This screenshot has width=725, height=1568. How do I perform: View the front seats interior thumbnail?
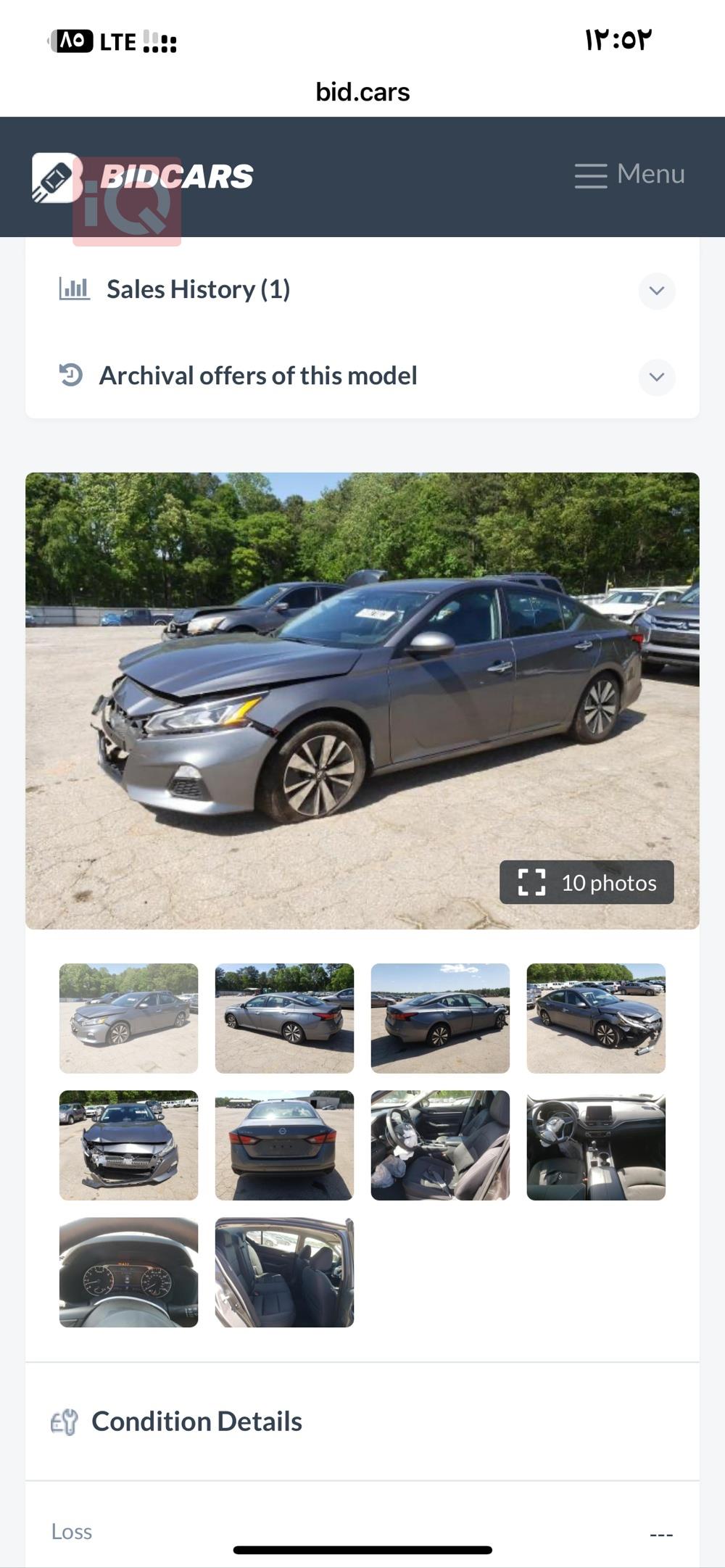(x=440, y=1145)
